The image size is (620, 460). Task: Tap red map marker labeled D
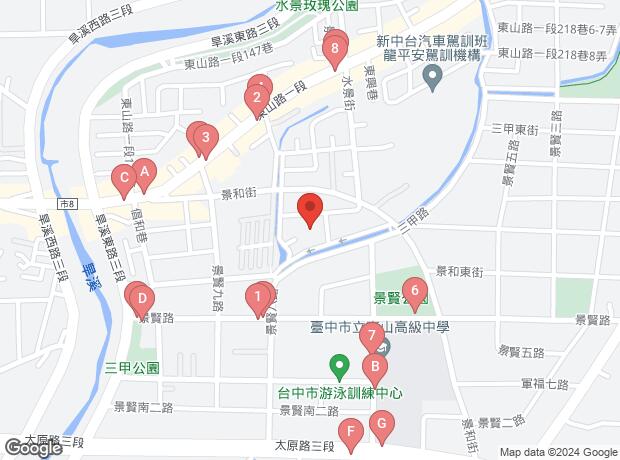142,298
